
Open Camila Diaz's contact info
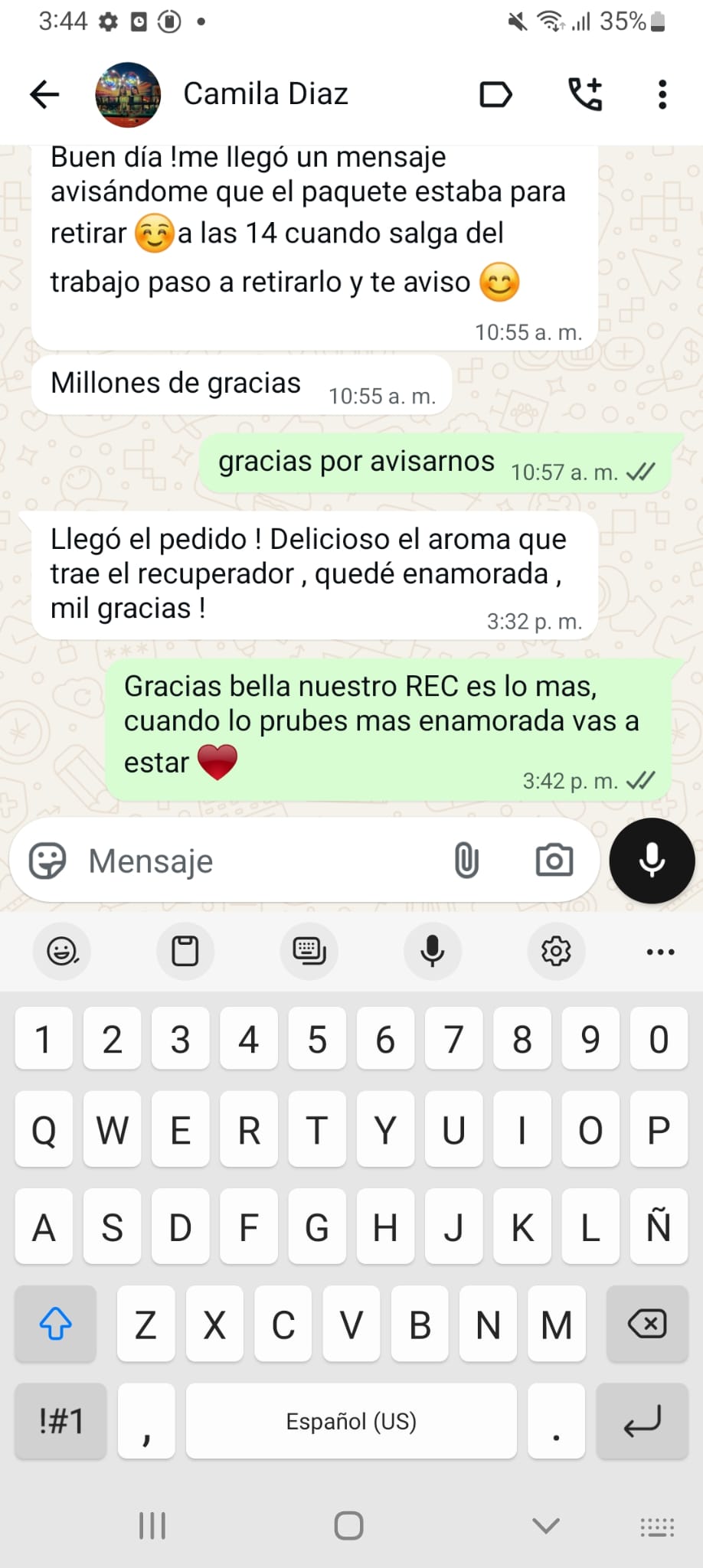(265, 95)
